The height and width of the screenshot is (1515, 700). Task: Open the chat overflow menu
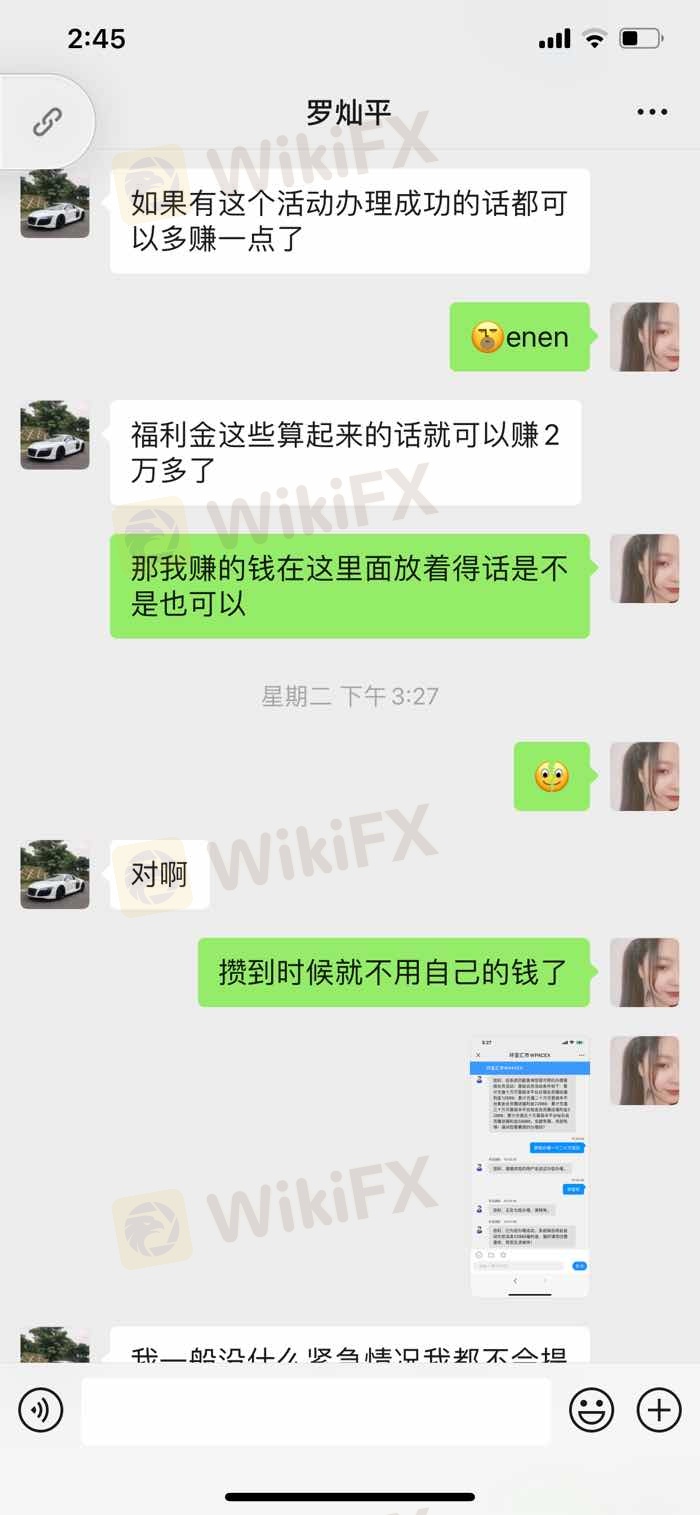click(651, 112)
